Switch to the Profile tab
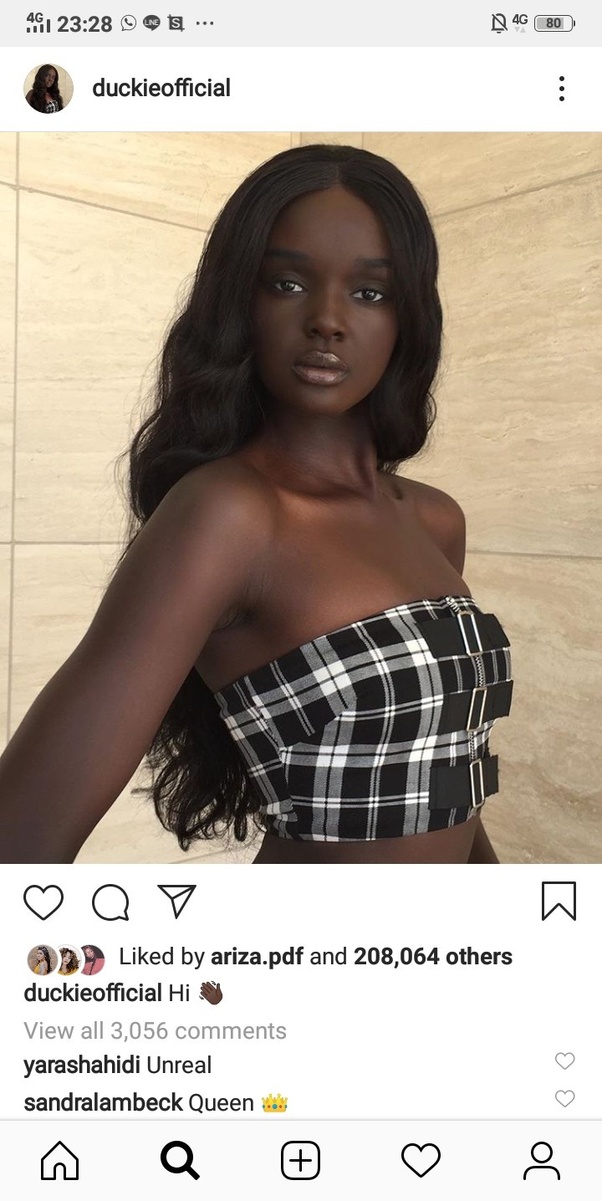 (541, 1161)
